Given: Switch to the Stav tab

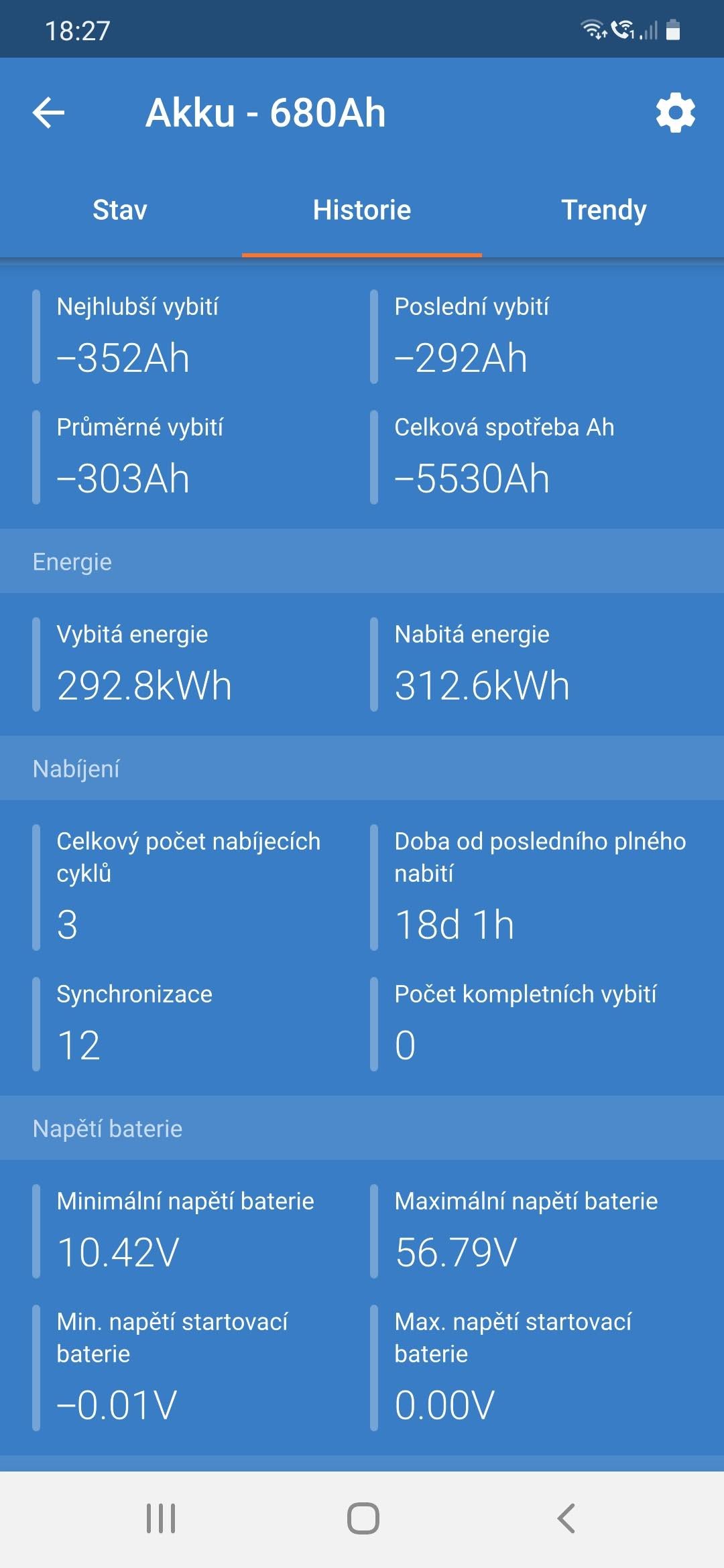Looking at the screenshot, I should pos(120,210).
